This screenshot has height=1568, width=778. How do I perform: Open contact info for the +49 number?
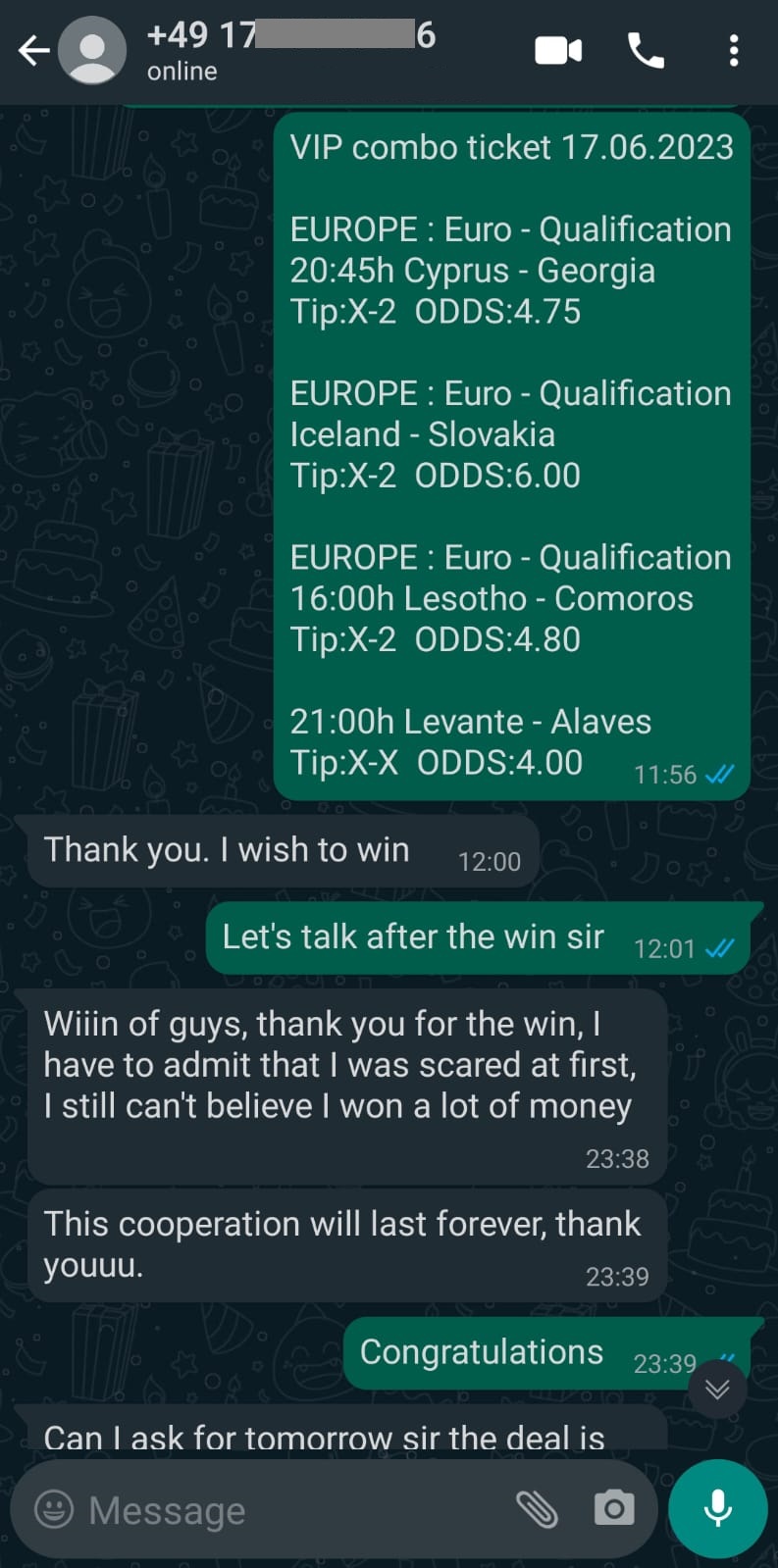[x=291, y=50]
